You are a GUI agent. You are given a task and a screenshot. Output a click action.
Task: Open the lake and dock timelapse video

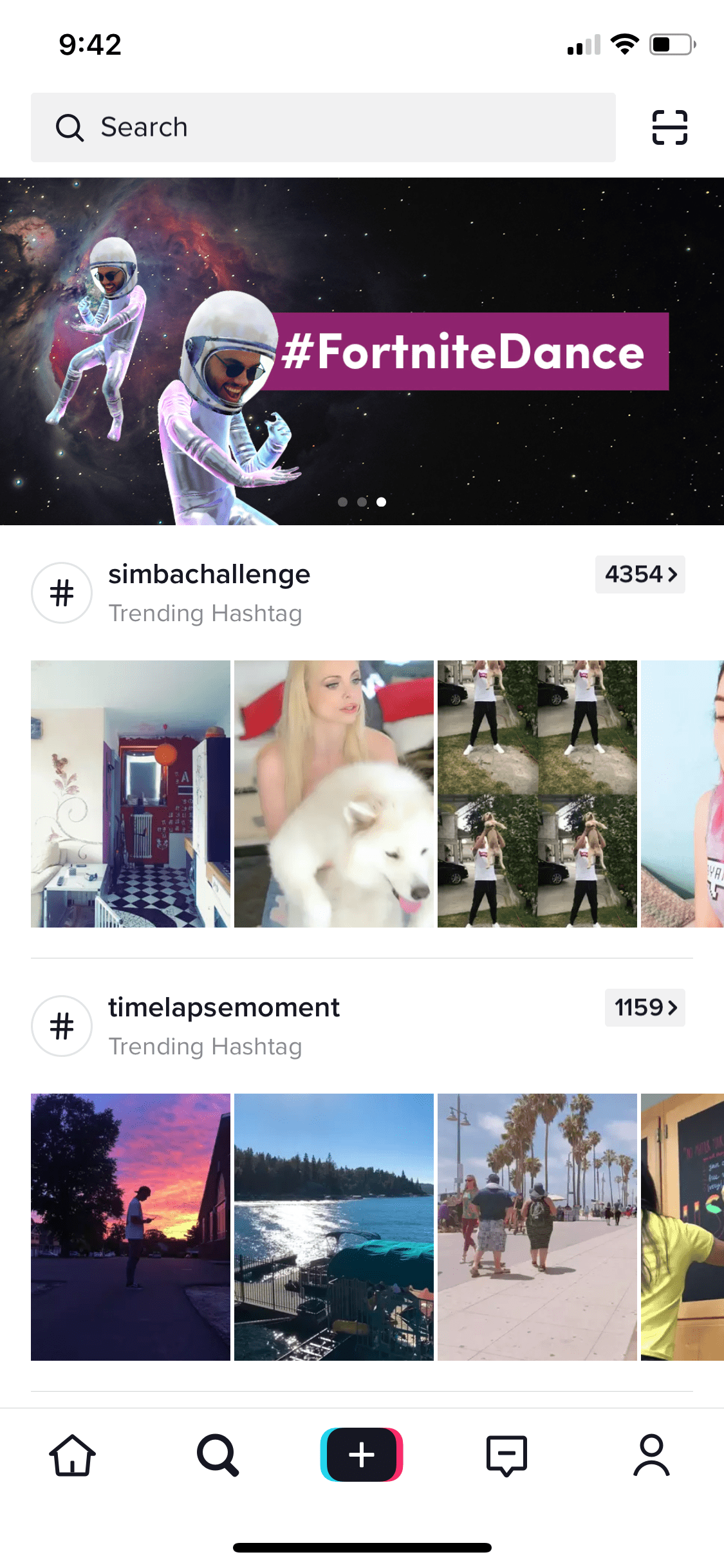[x=334, y=1227]
